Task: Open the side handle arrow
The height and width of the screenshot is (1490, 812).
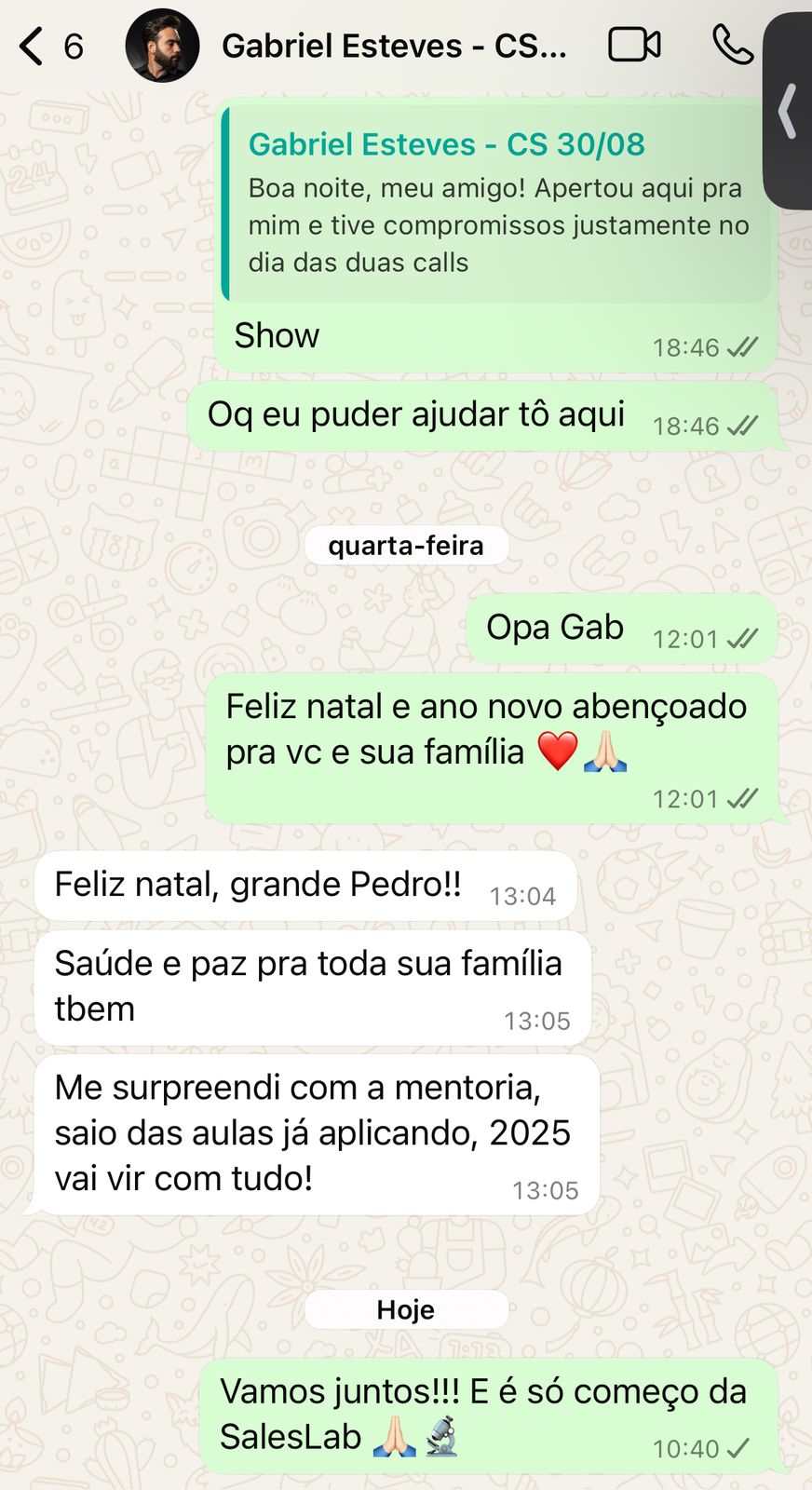Action: pyautogui.click(x=789, y=111)
